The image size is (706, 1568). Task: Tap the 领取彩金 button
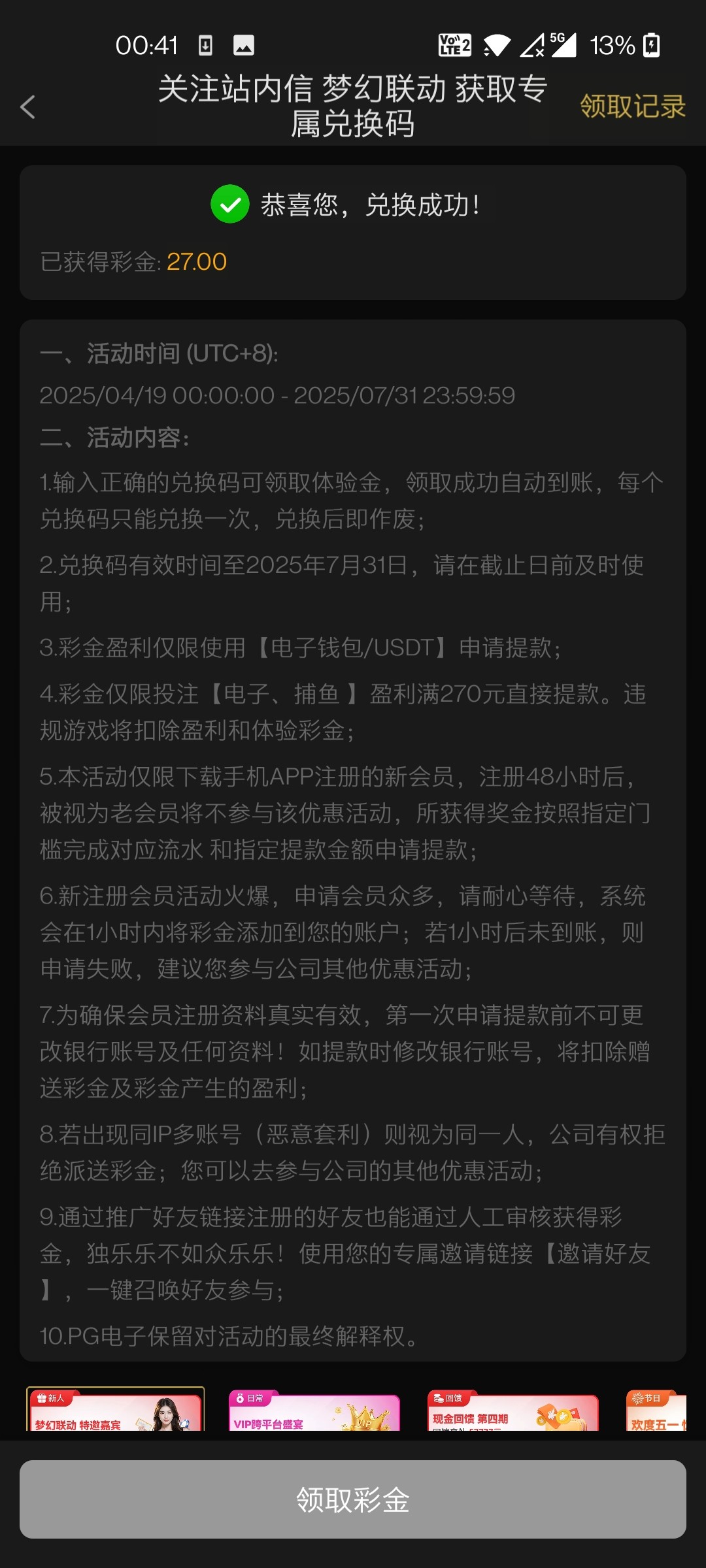coord(353,1499)
